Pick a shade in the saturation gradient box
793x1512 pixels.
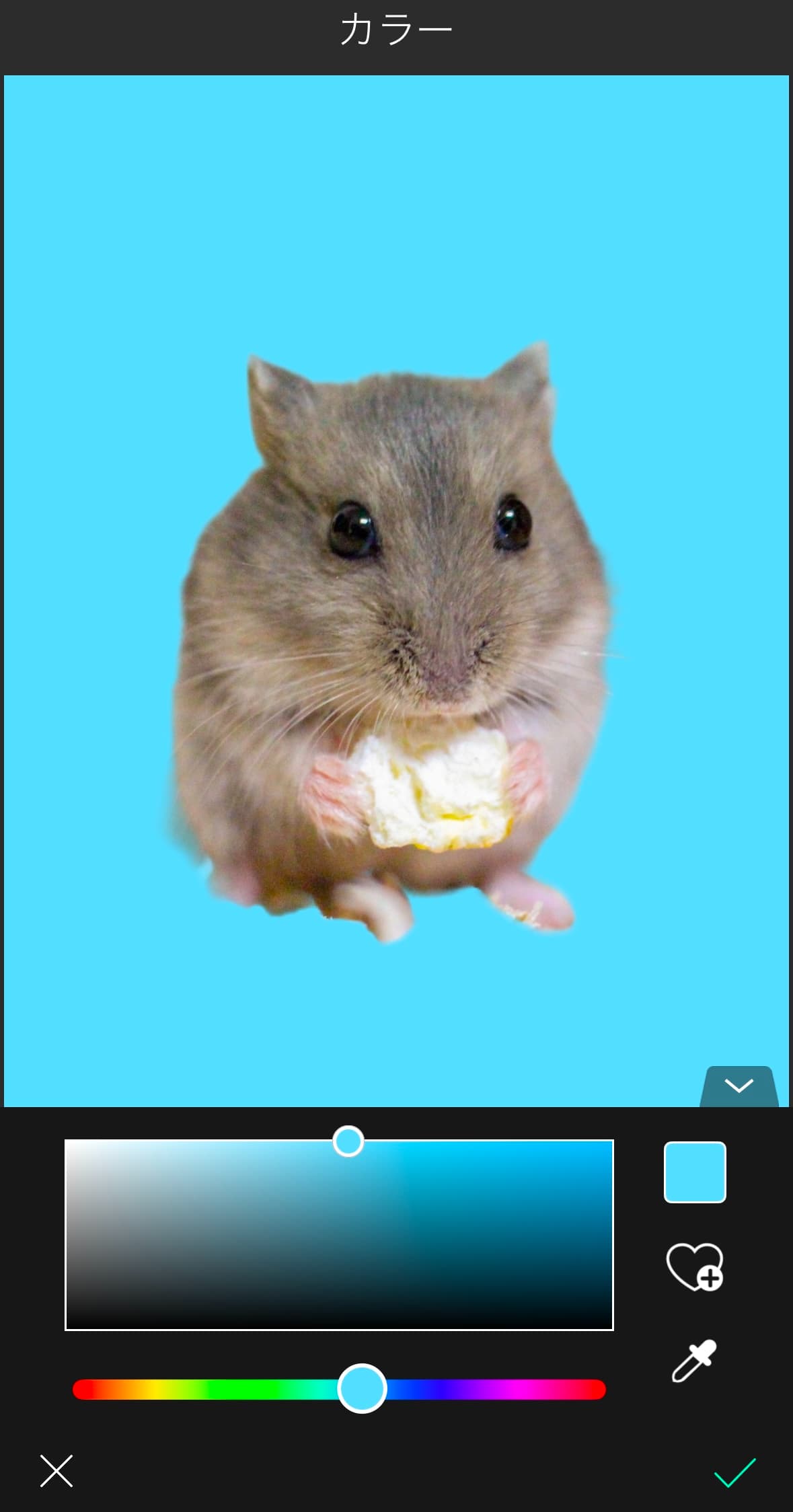coord(339,1235)
